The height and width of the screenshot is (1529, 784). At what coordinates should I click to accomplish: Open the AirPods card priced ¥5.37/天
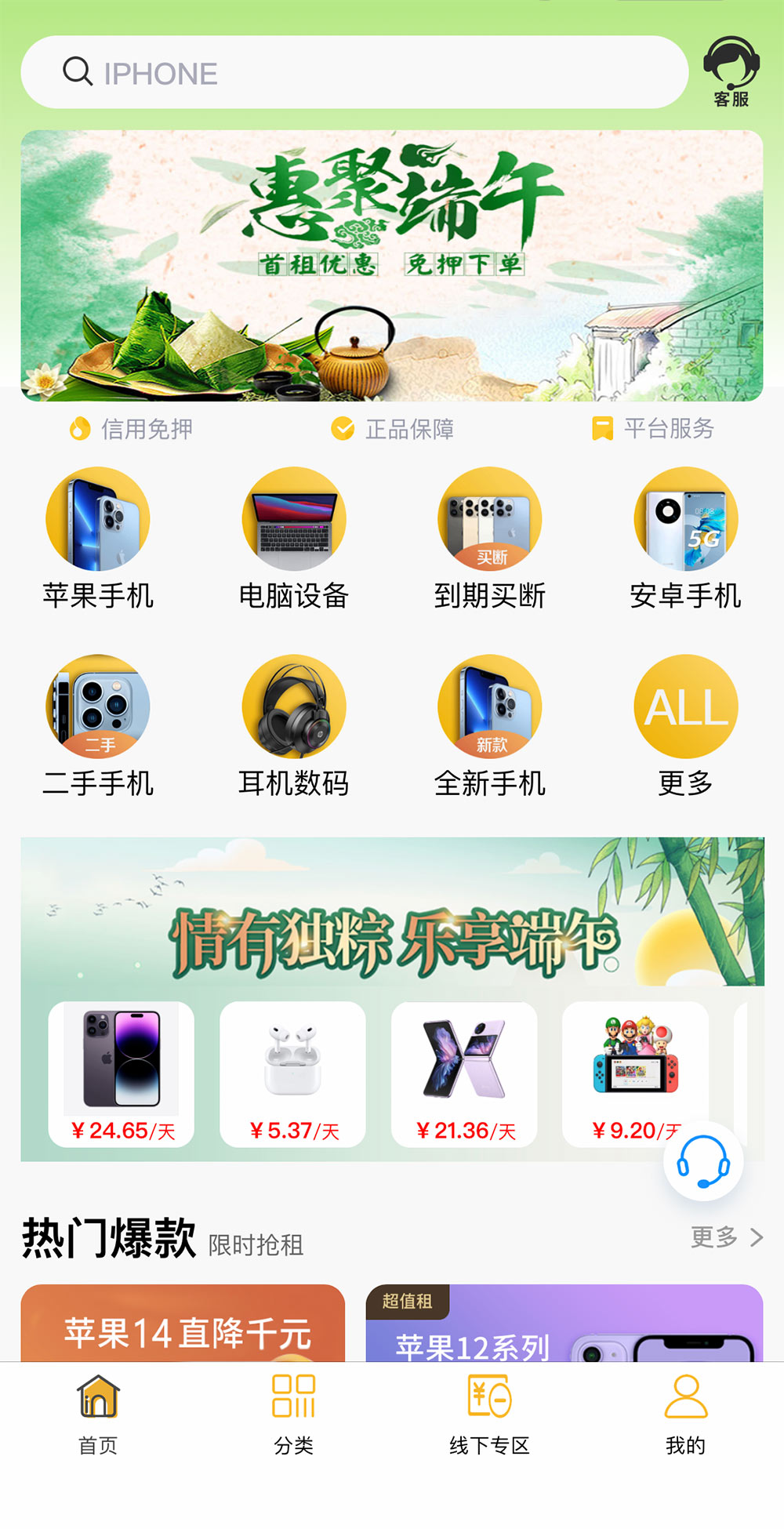click(x=293, y=1074)
